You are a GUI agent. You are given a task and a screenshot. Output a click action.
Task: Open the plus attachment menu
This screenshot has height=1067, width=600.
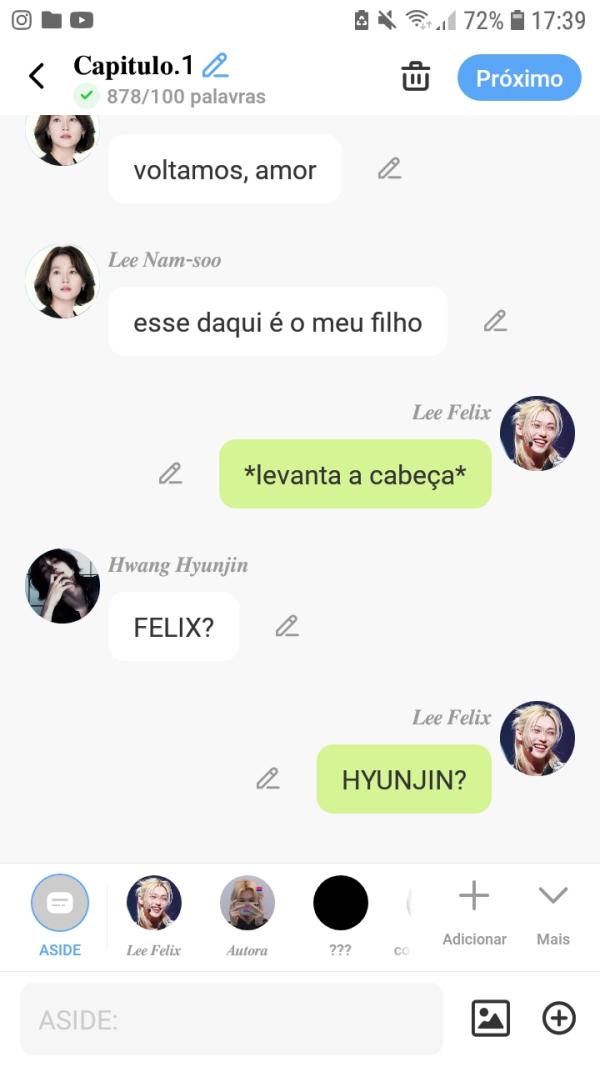559,1018
